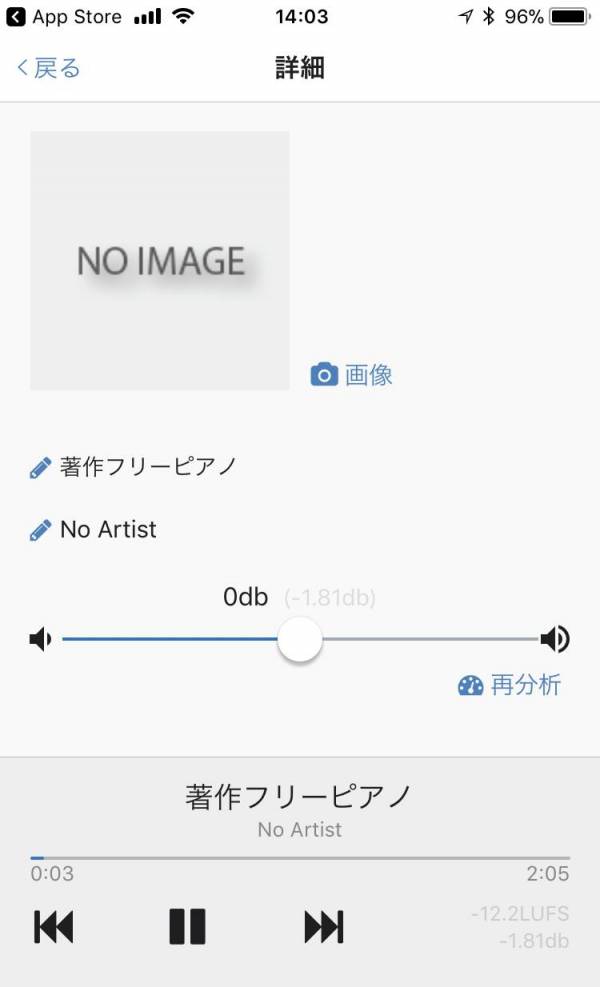Tap the 0db volume gain slider knob
The image size is (600, 987).
click(300, 639)
